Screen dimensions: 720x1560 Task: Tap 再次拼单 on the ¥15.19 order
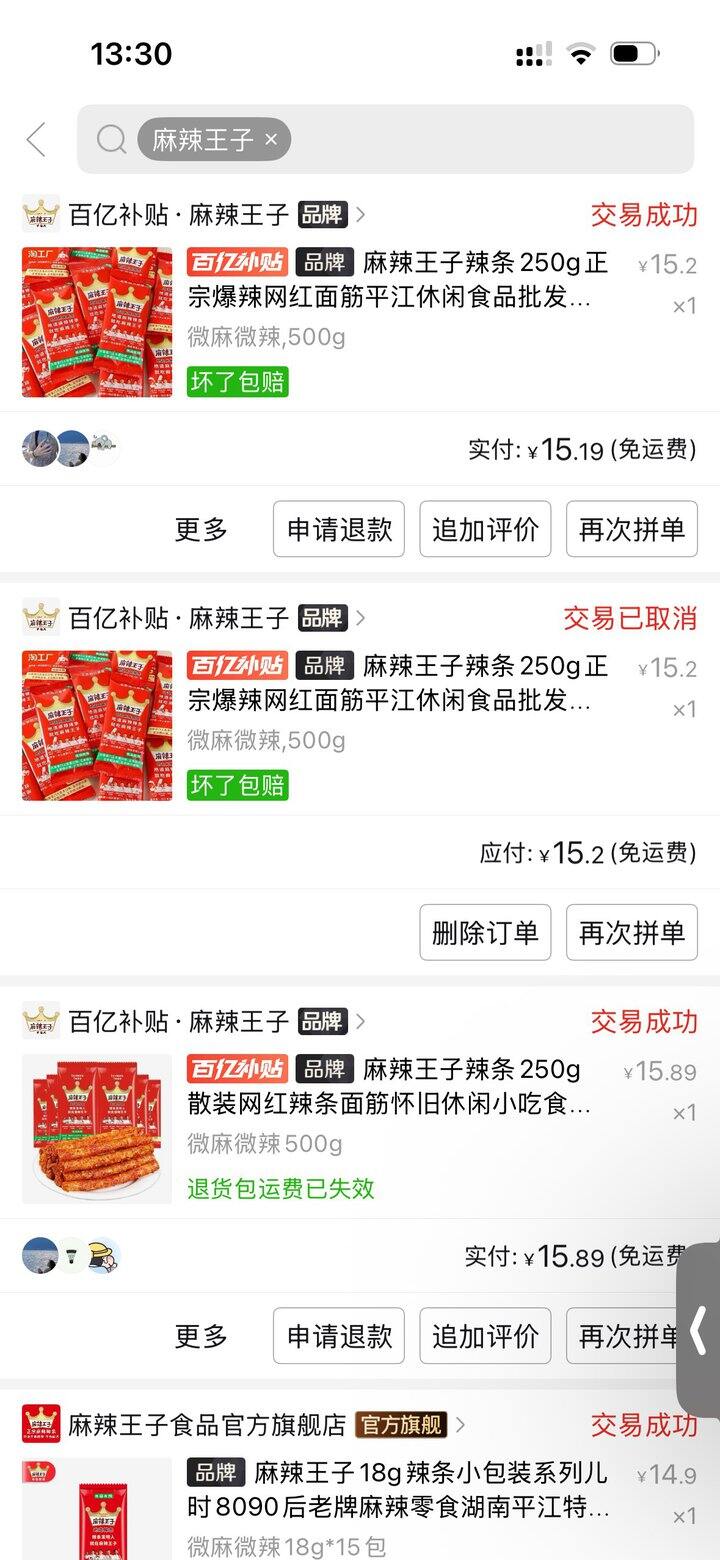(631, 529)
